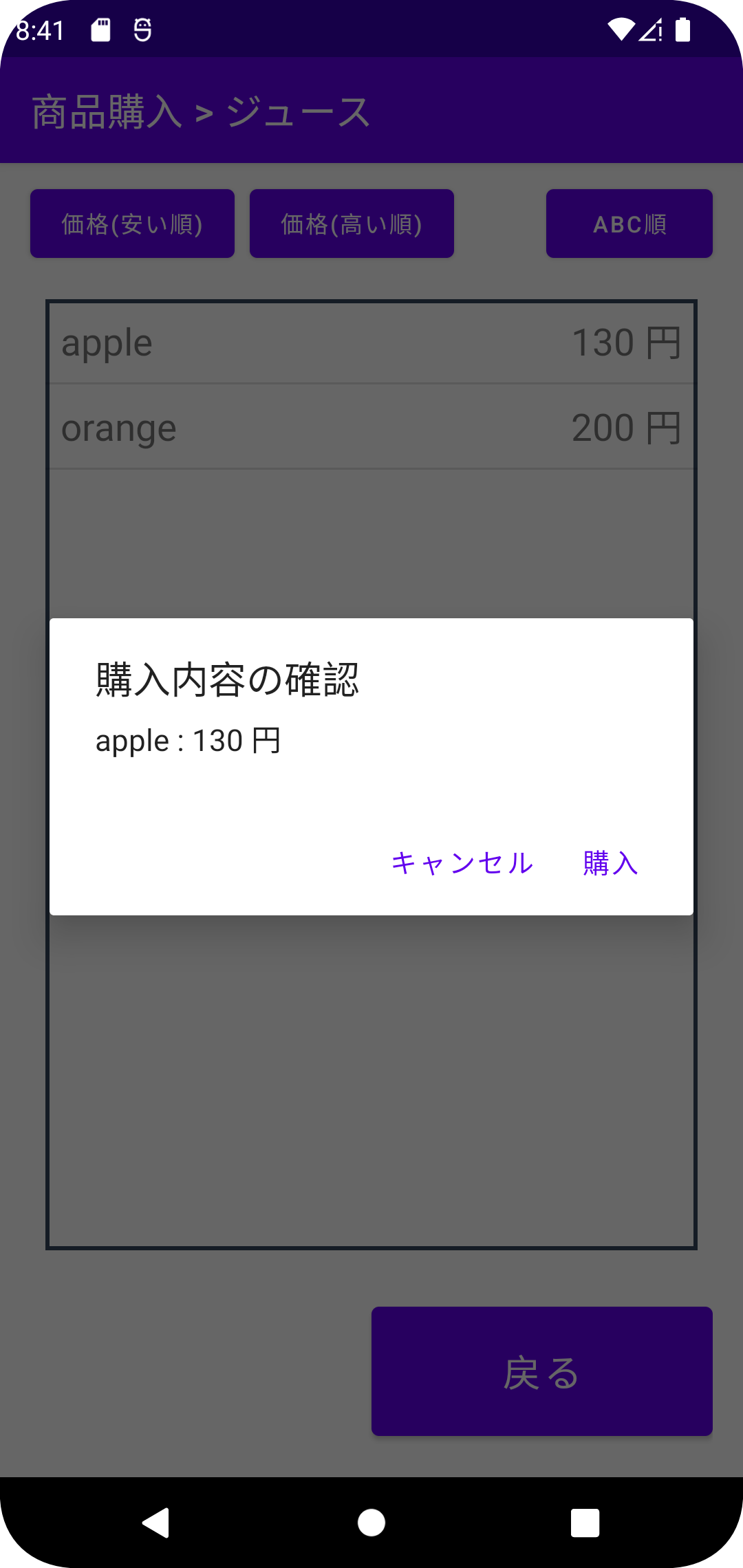
Task: Tap the purchase confirmation dialog title
Action: point(227,681)
